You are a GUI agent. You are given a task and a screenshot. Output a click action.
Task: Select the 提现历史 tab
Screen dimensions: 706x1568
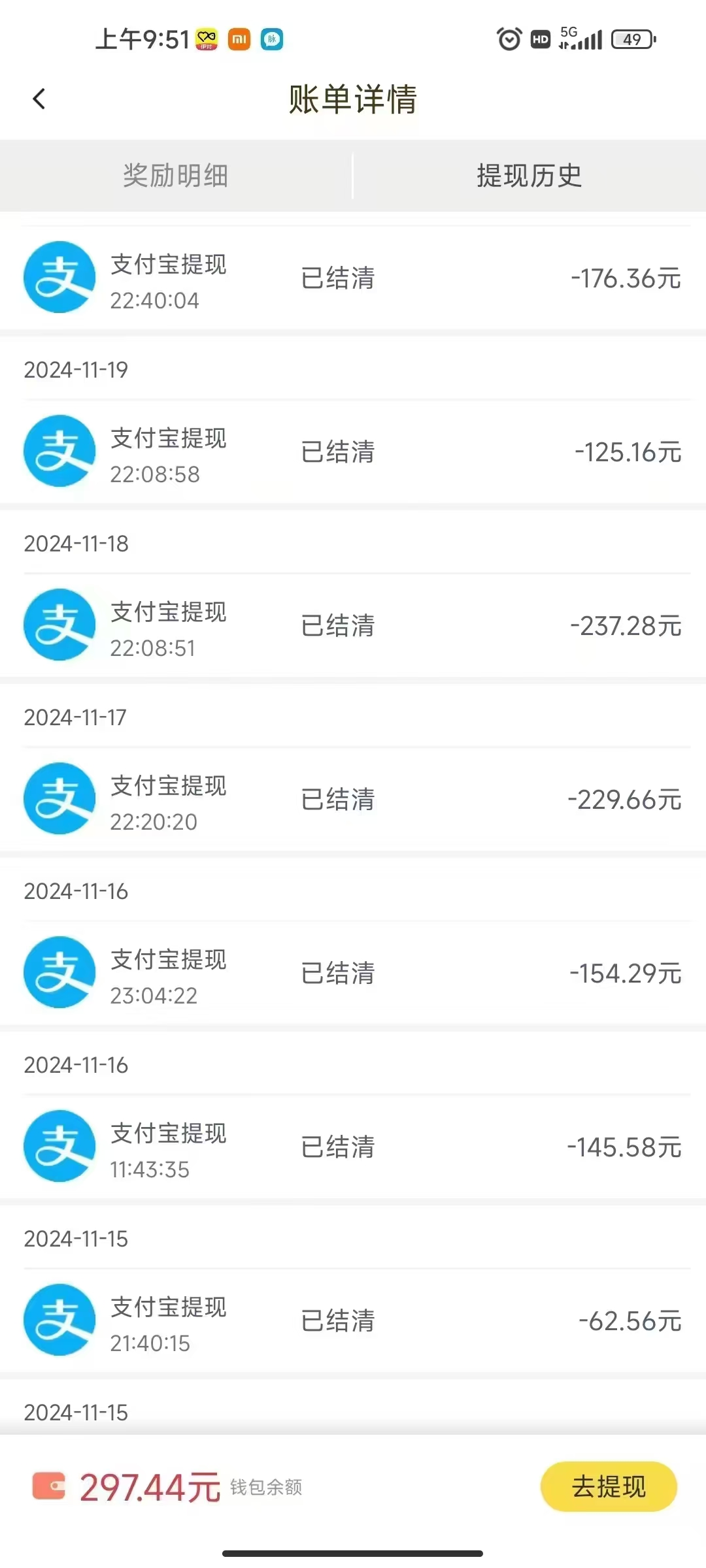pyautogui.click(x=529, y=176)
